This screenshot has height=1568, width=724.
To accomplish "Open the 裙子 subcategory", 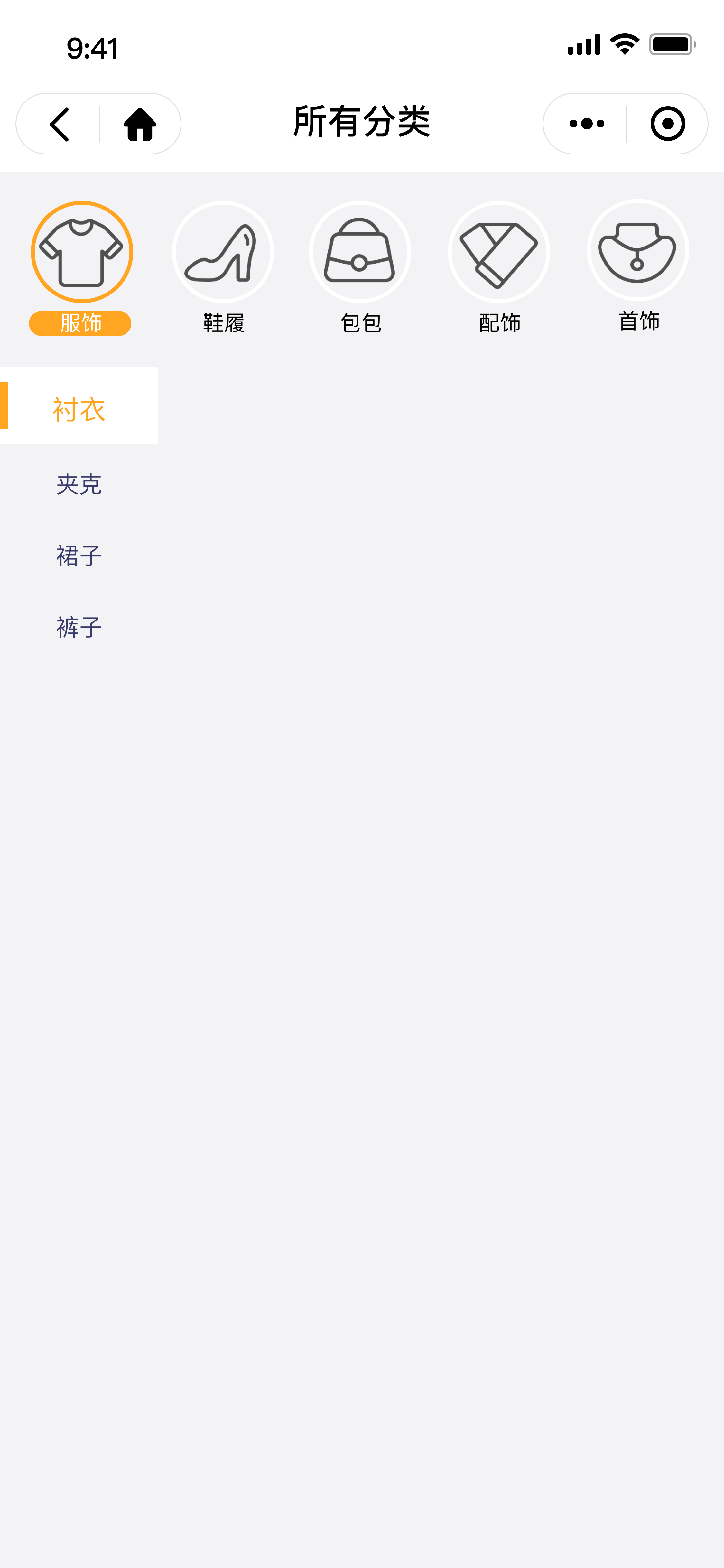I will point(79,556).
